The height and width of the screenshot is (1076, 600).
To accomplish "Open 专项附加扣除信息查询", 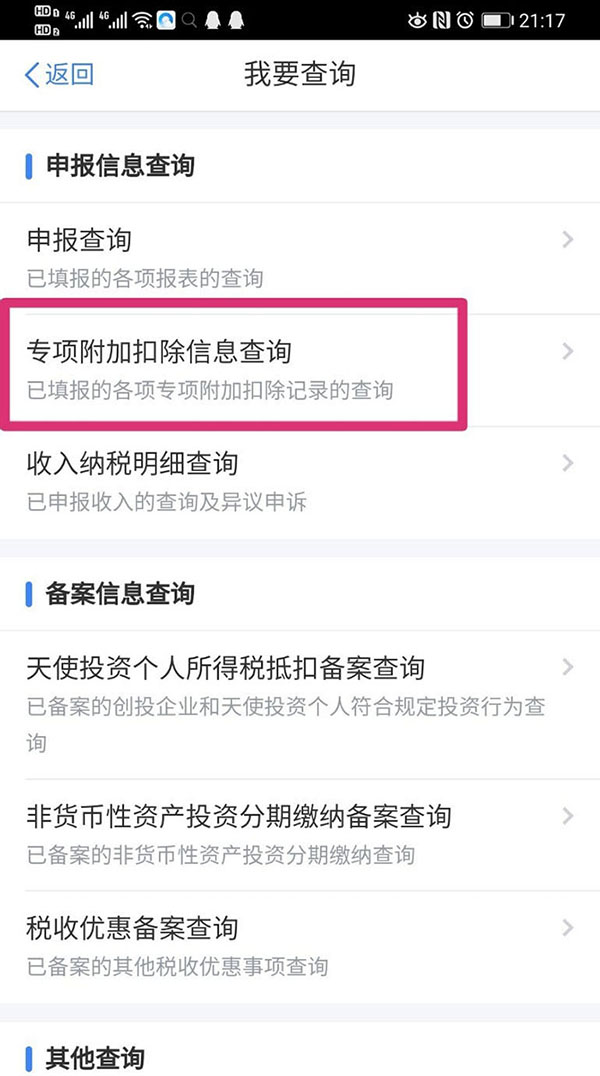I will 300,368.
